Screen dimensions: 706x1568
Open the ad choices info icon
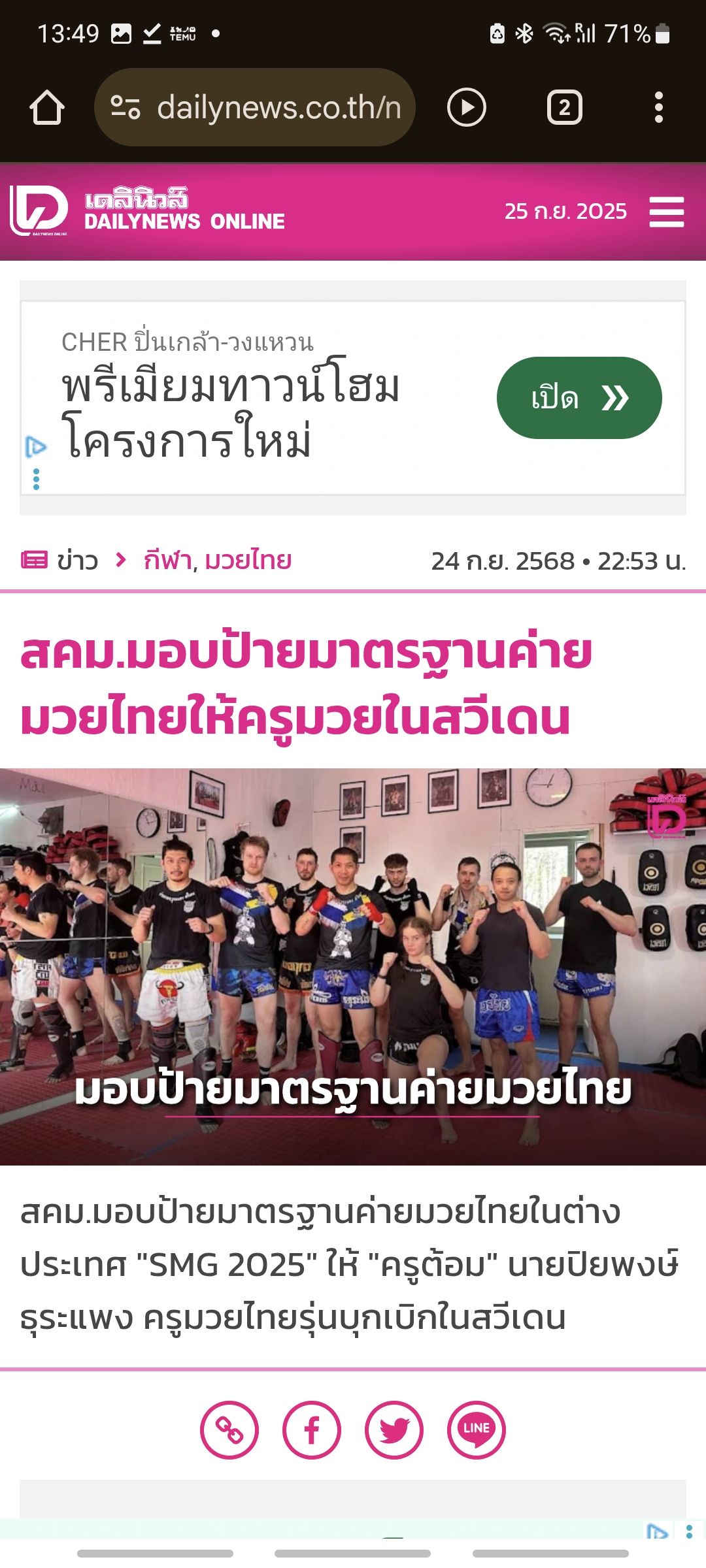click(36, 448)
